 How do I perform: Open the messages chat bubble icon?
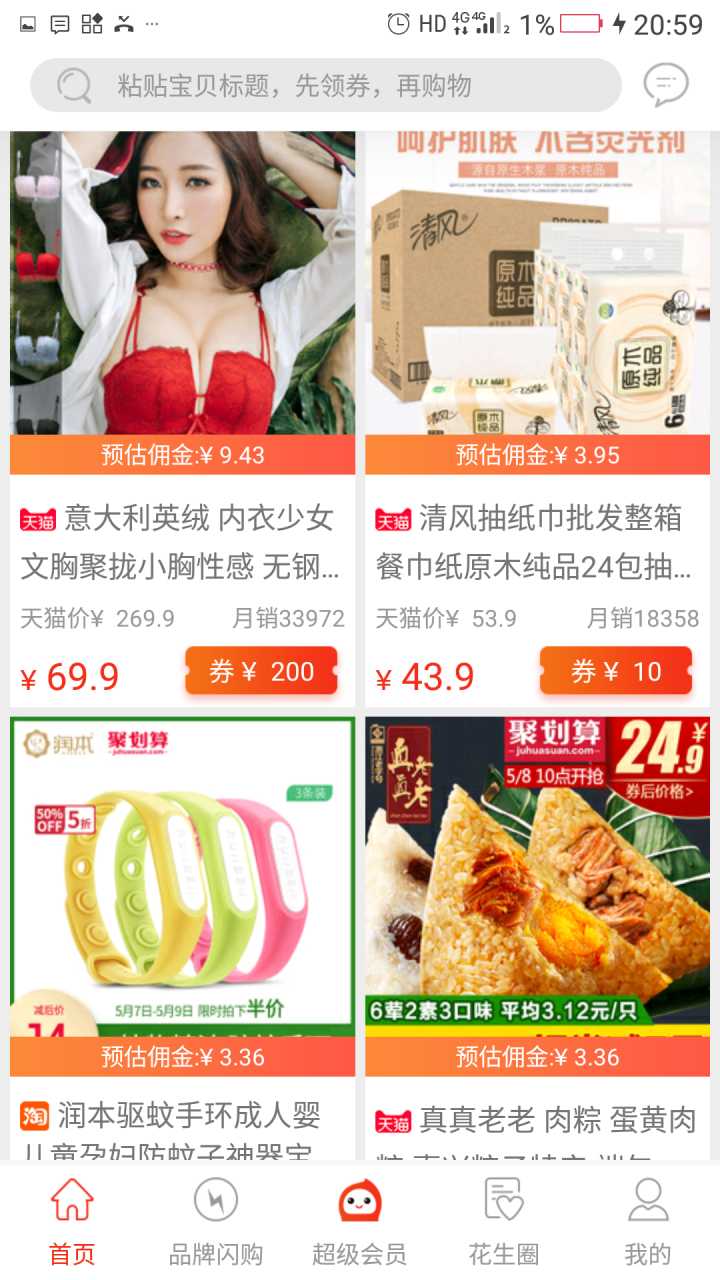coord(665,85)
